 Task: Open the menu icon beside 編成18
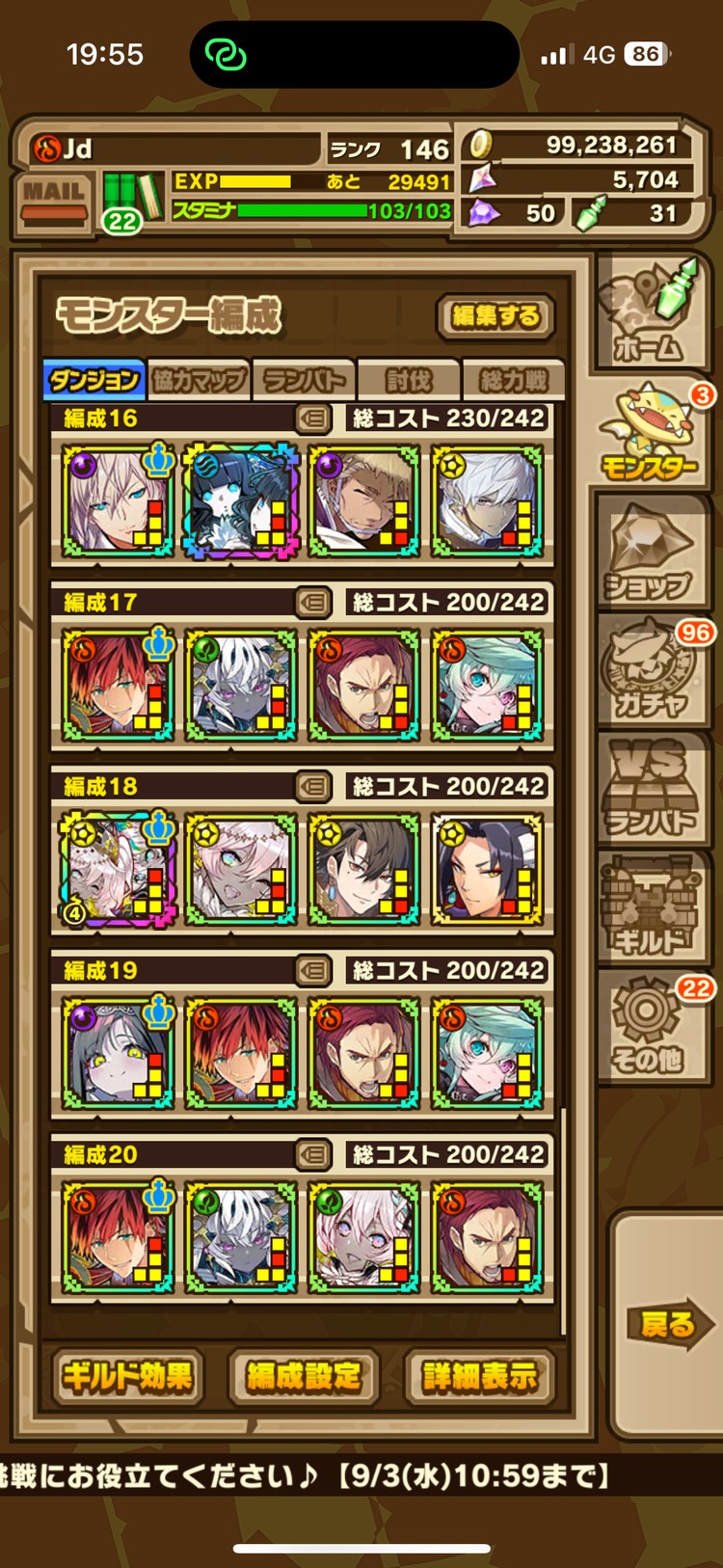pyautogui.click(x=312, y=787)
